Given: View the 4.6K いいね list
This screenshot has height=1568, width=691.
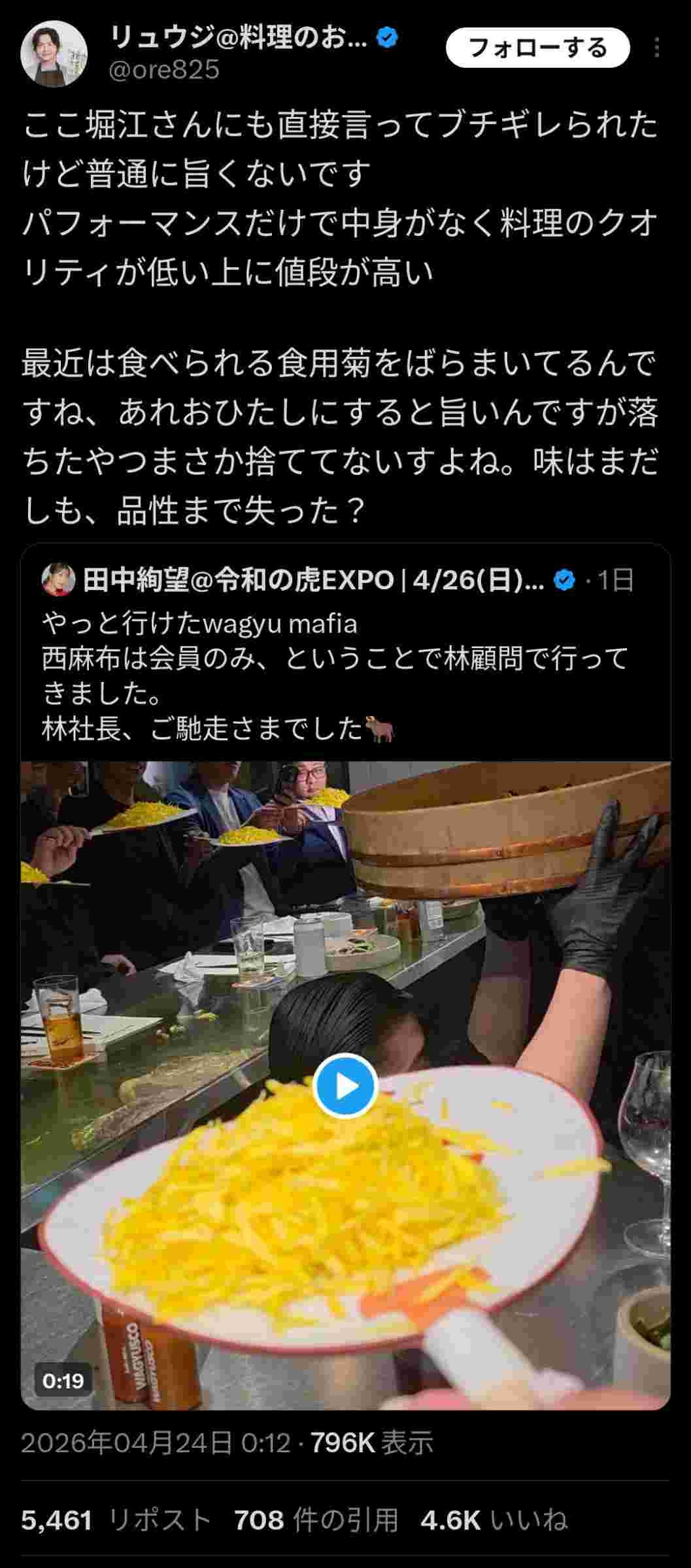Looking at the screenshot, I should 494,1520.
